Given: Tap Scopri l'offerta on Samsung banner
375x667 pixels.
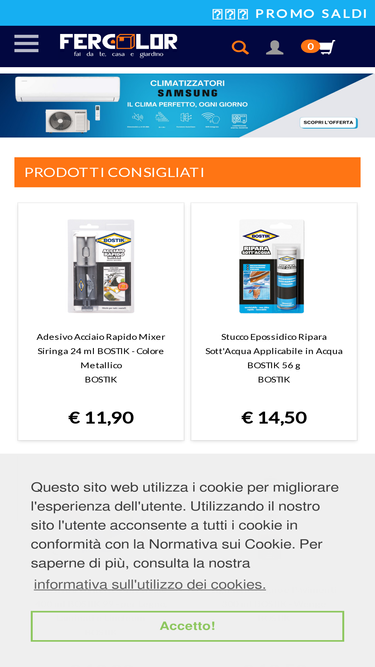Looking at the screenshot, I should pos(328,123).
